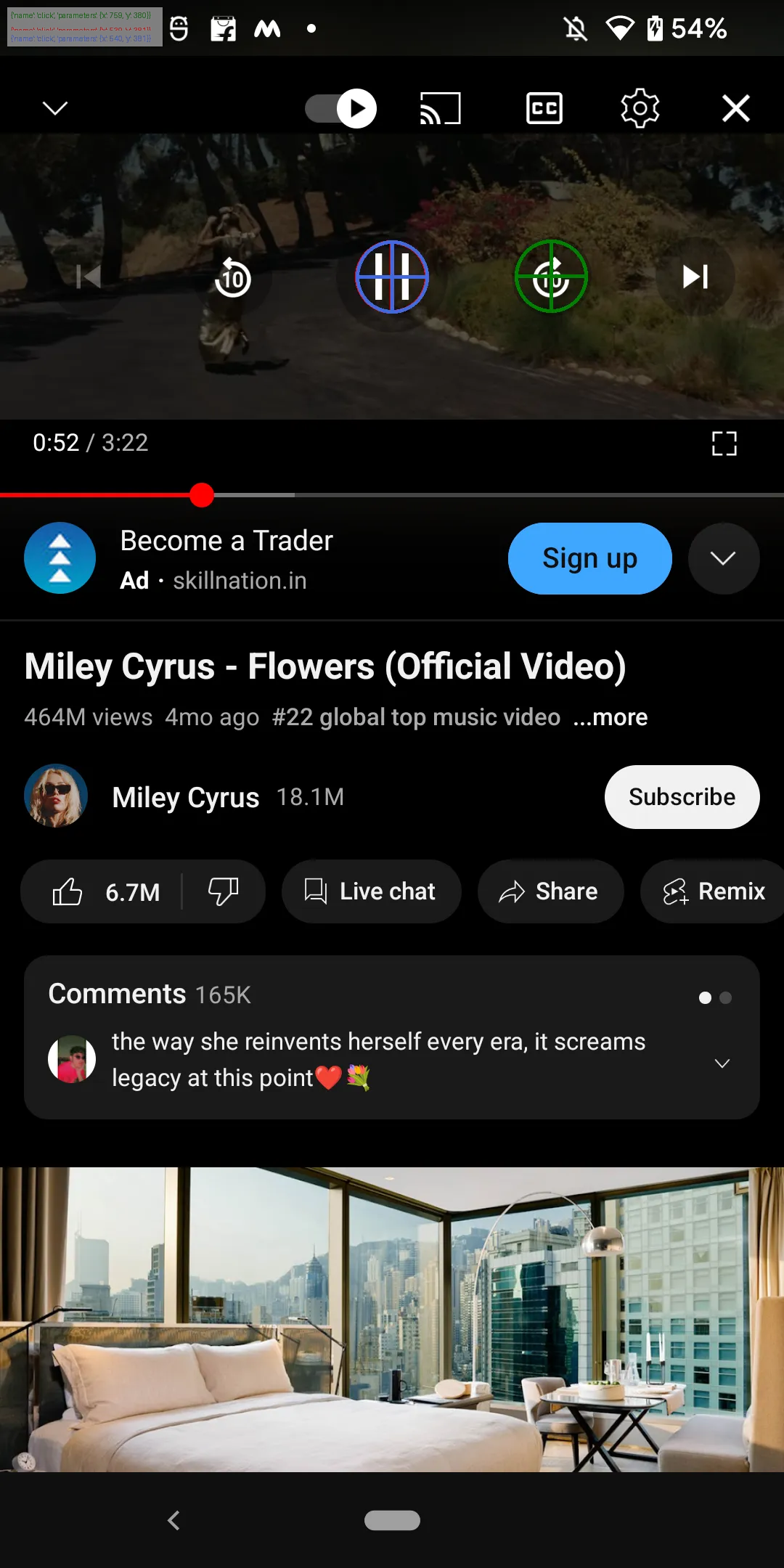This screenshot has width=784, height=1568.
Task: Subscribe to Miley Cyrus
Action: (682, 797)
